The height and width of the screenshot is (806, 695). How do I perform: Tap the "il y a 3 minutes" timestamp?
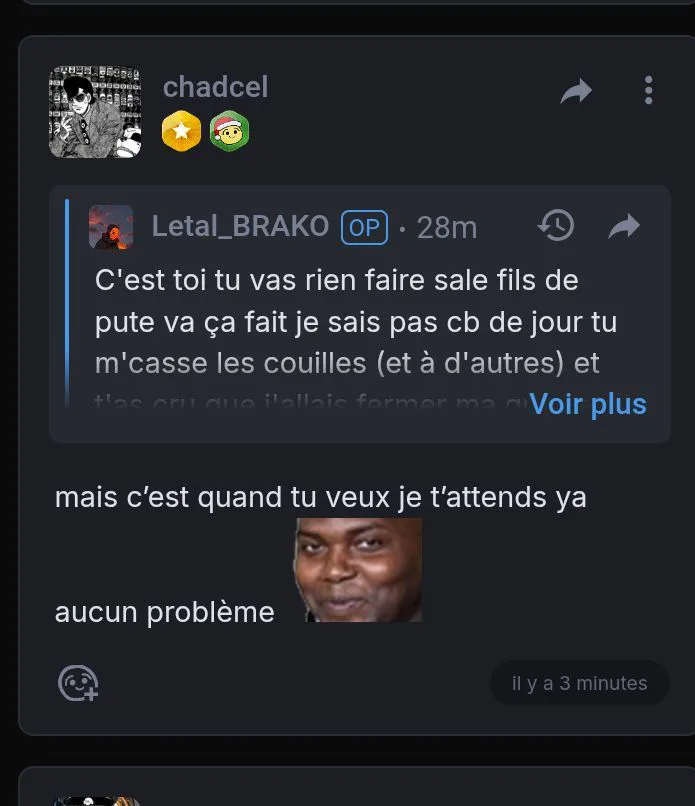pyautogui.click(x=579, y=683)
